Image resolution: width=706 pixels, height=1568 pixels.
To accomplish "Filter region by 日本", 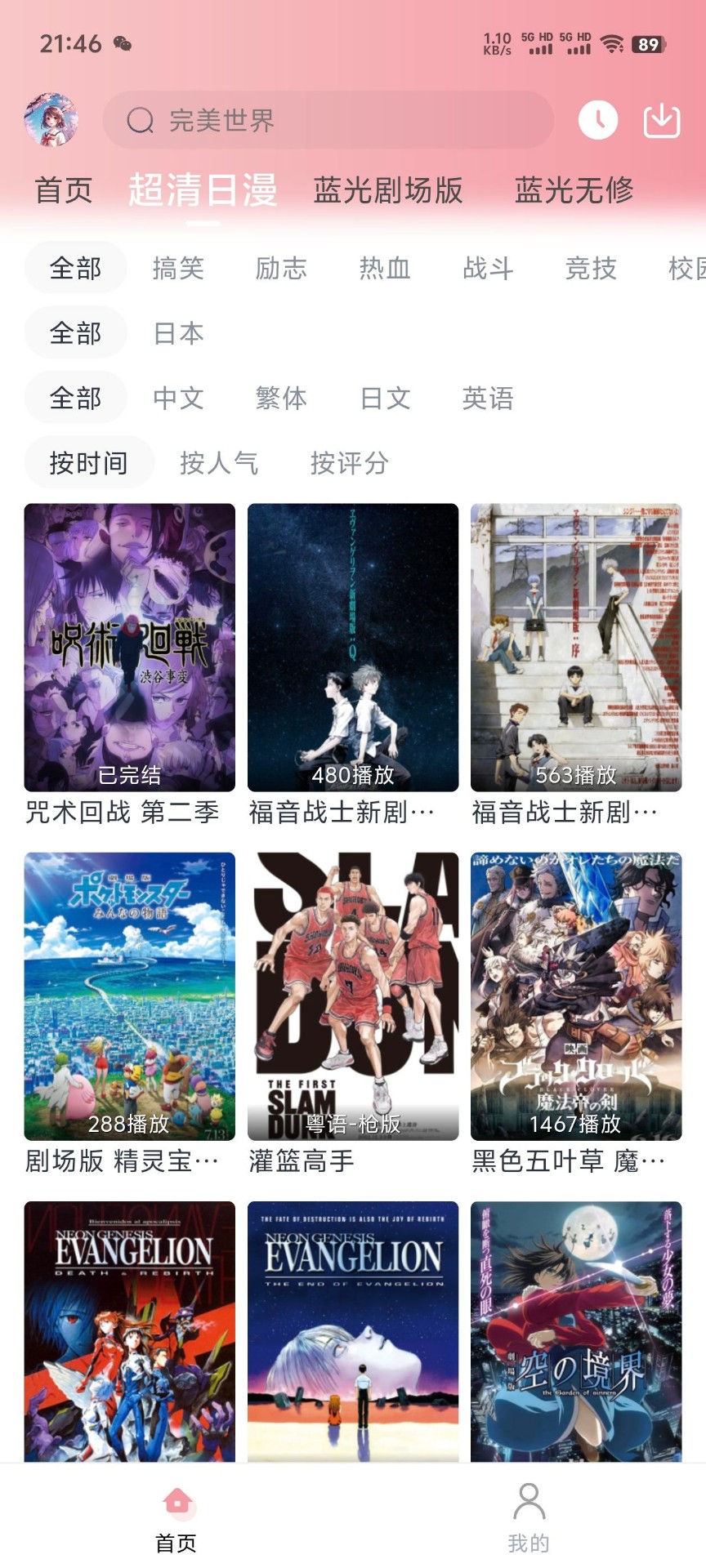I will click(x=178, y=333).
